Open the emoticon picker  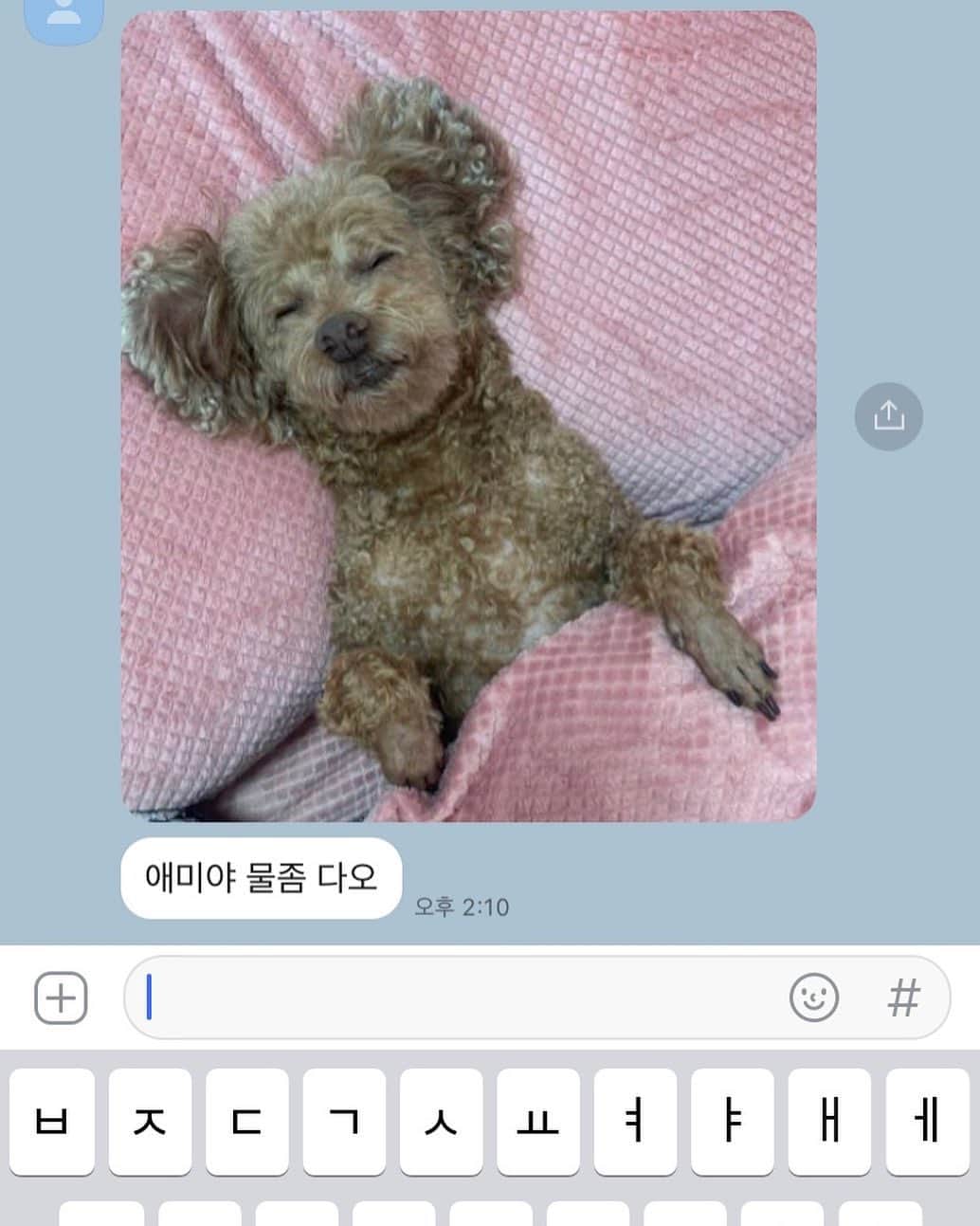[x=813, y=997]
